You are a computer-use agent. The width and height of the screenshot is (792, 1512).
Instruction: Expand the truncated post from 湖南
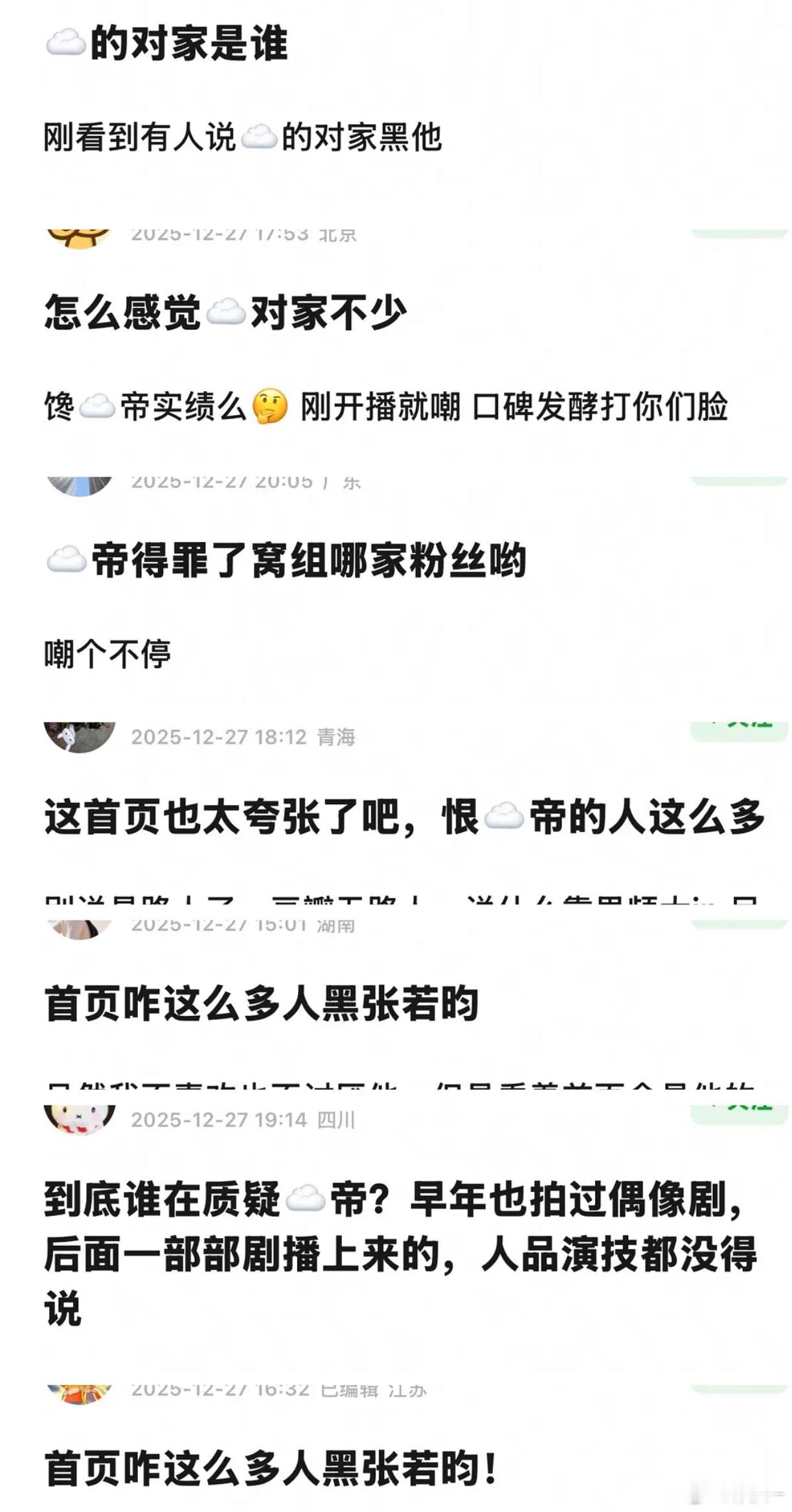pyautogui.click(x=389, y=900)
